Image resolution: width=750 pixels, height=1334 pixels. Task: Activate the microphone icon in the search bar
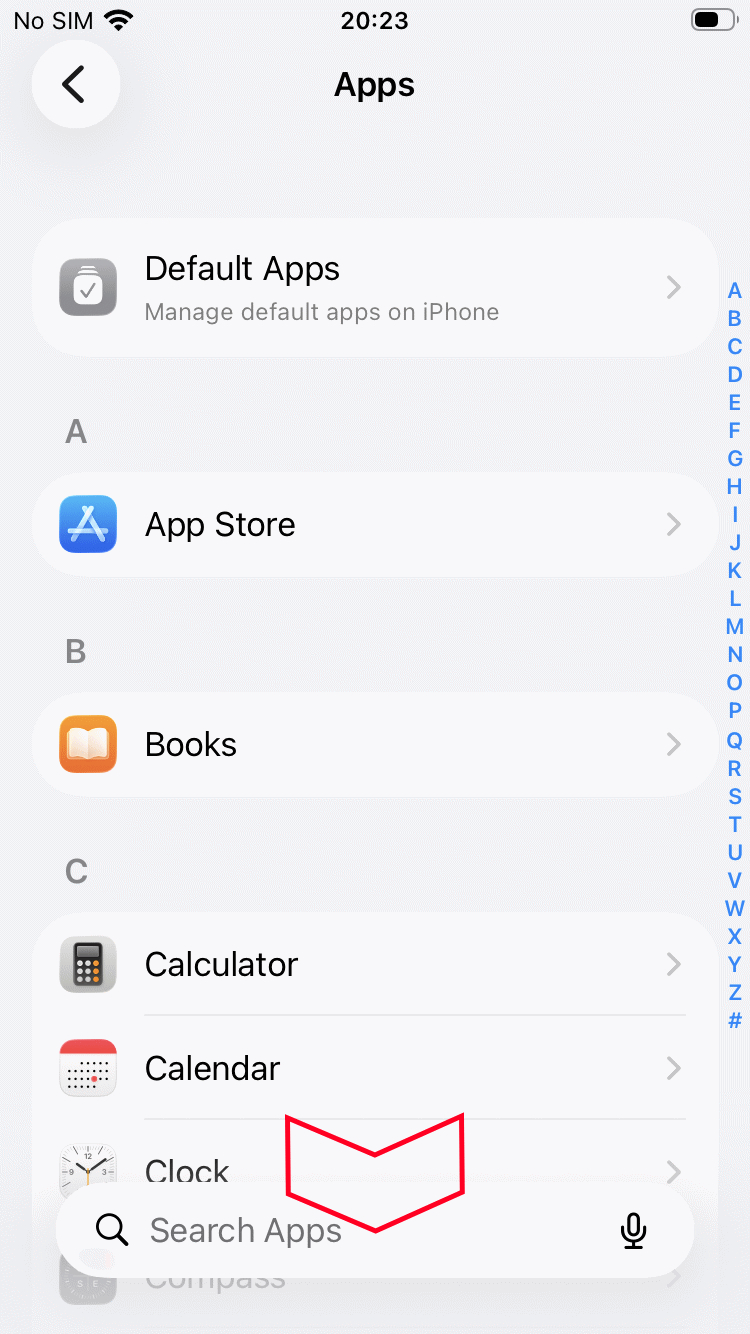pos(634,1231)
